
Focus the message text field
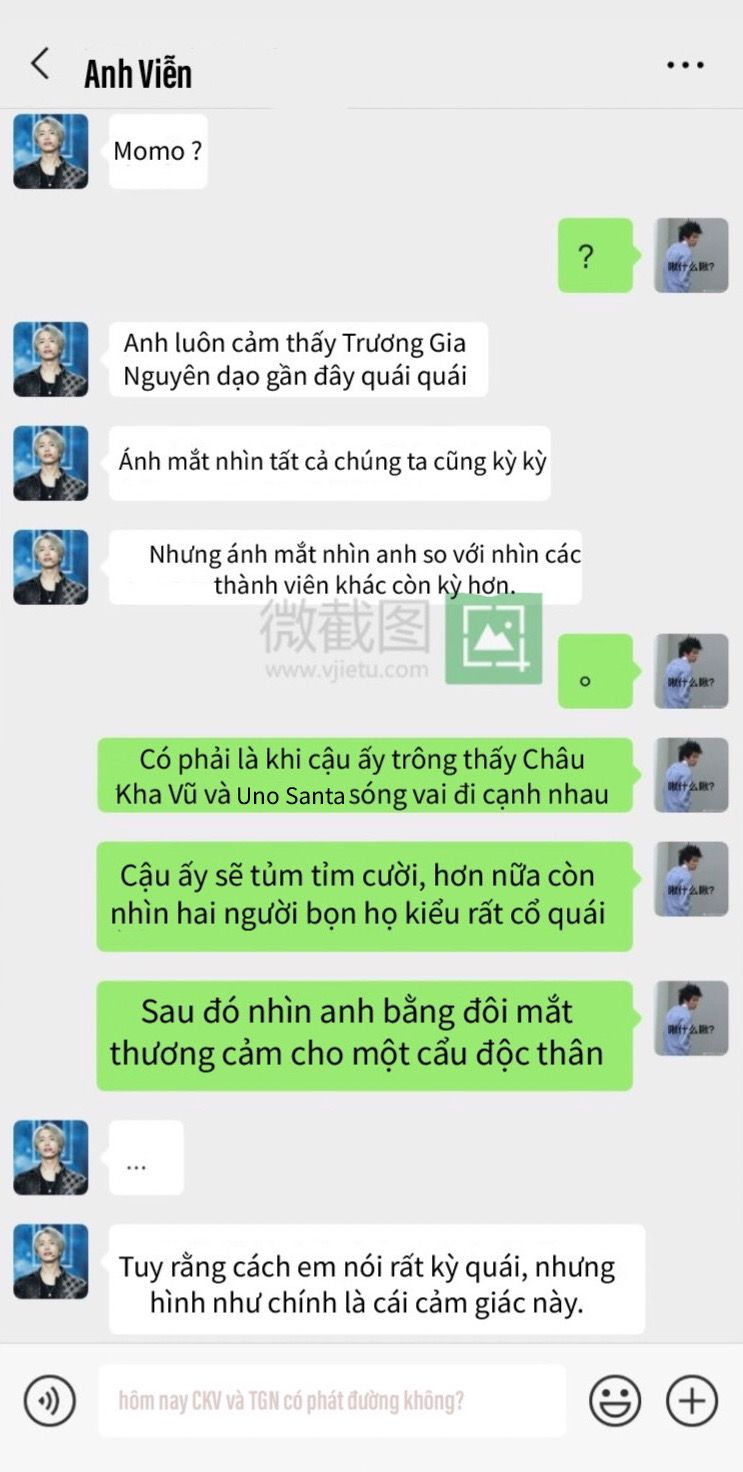click(332, 1400)
